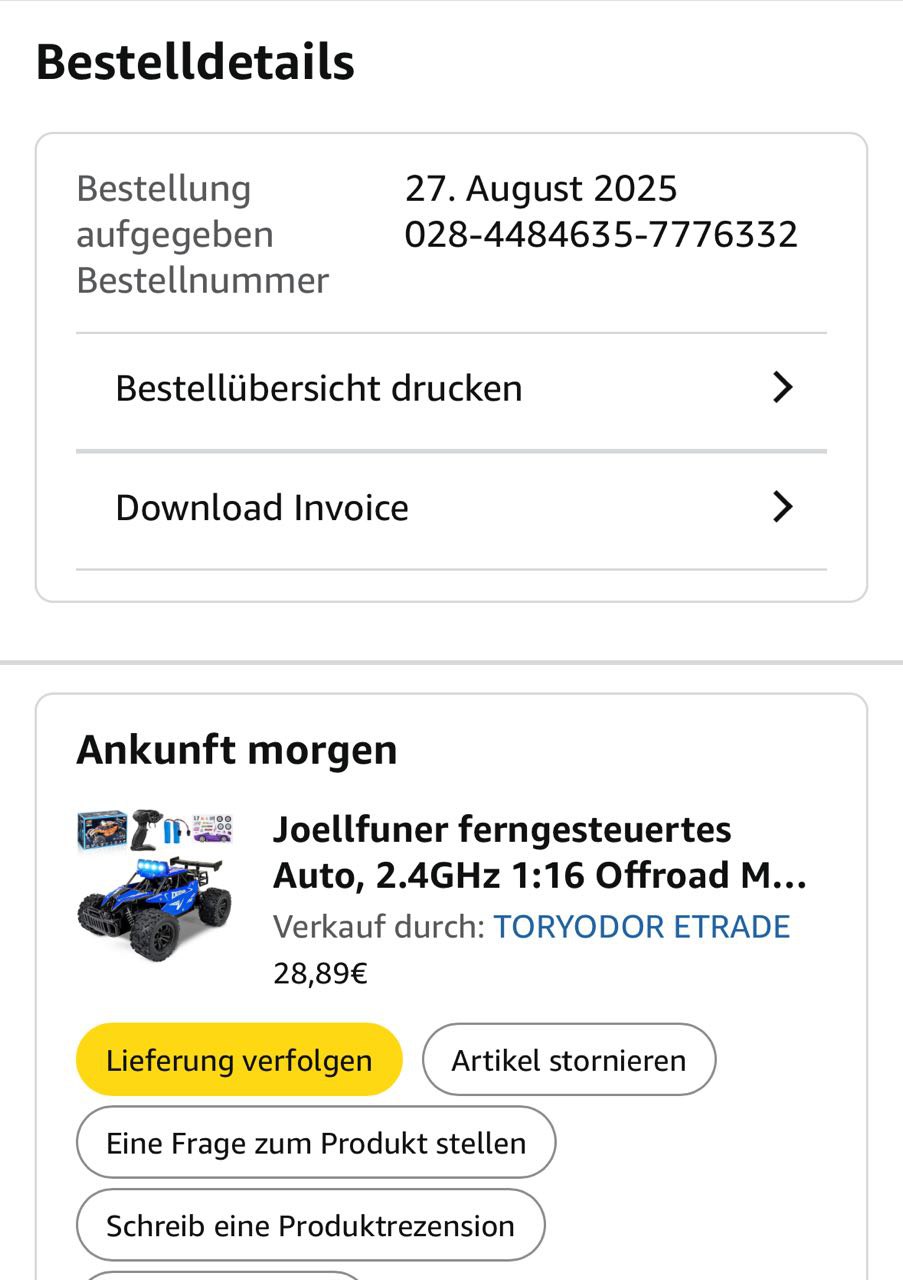Open the Download Invoice row
903x1280 pixels.
(450, 508)
